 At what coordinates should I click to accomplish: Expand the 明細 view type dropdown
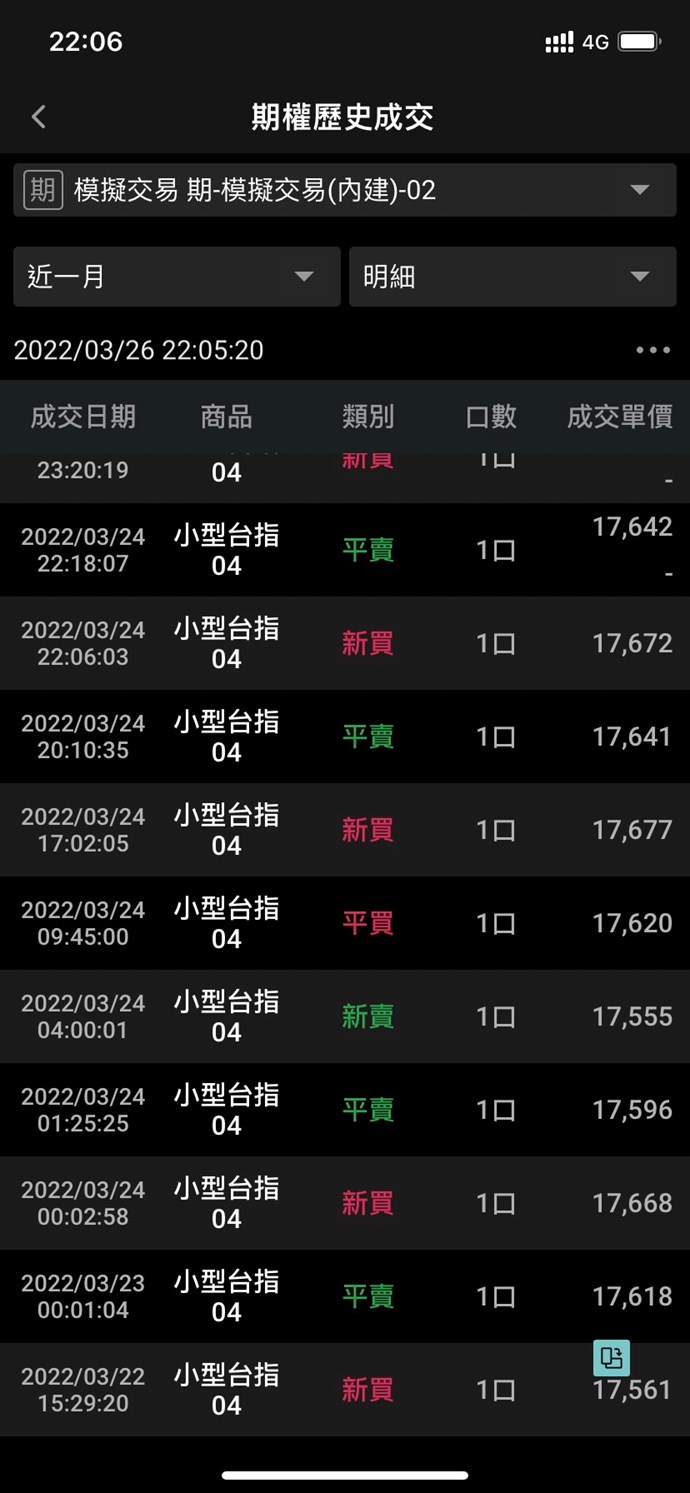[x=512, y=277]
